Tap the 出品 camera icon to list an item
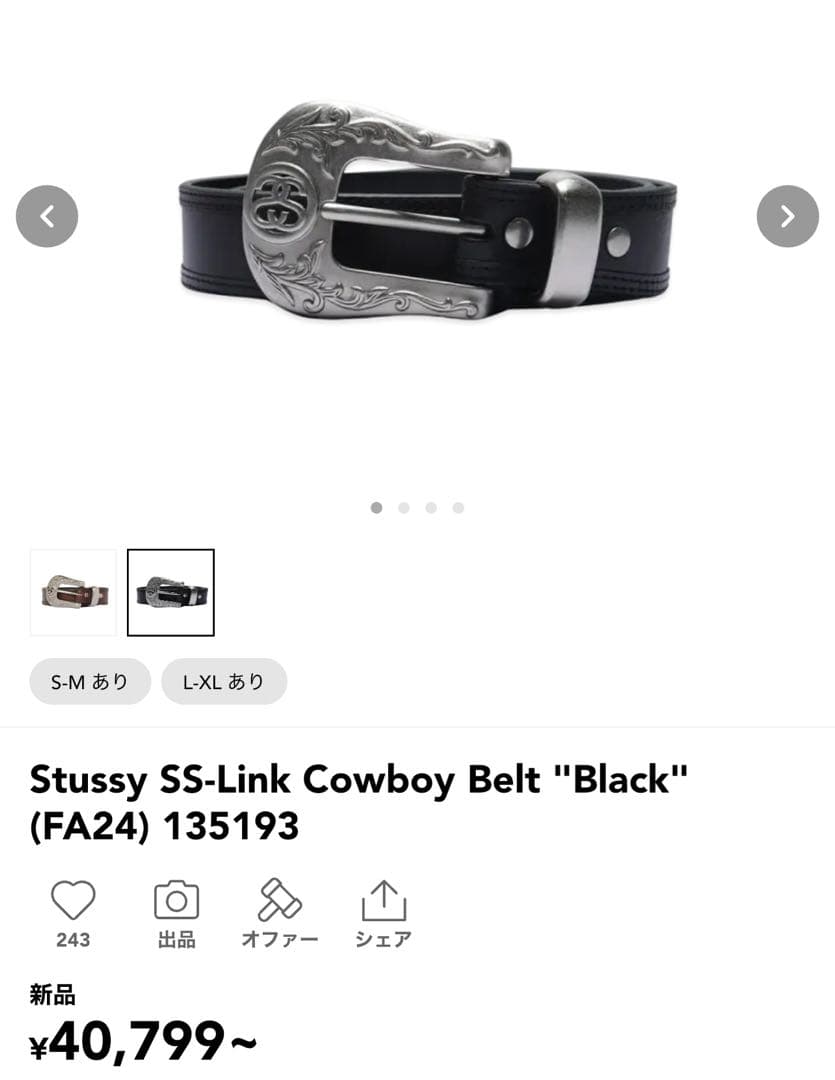Image resolution: width=835 pixels, height=1080 pixels. (x=176, y=901)
